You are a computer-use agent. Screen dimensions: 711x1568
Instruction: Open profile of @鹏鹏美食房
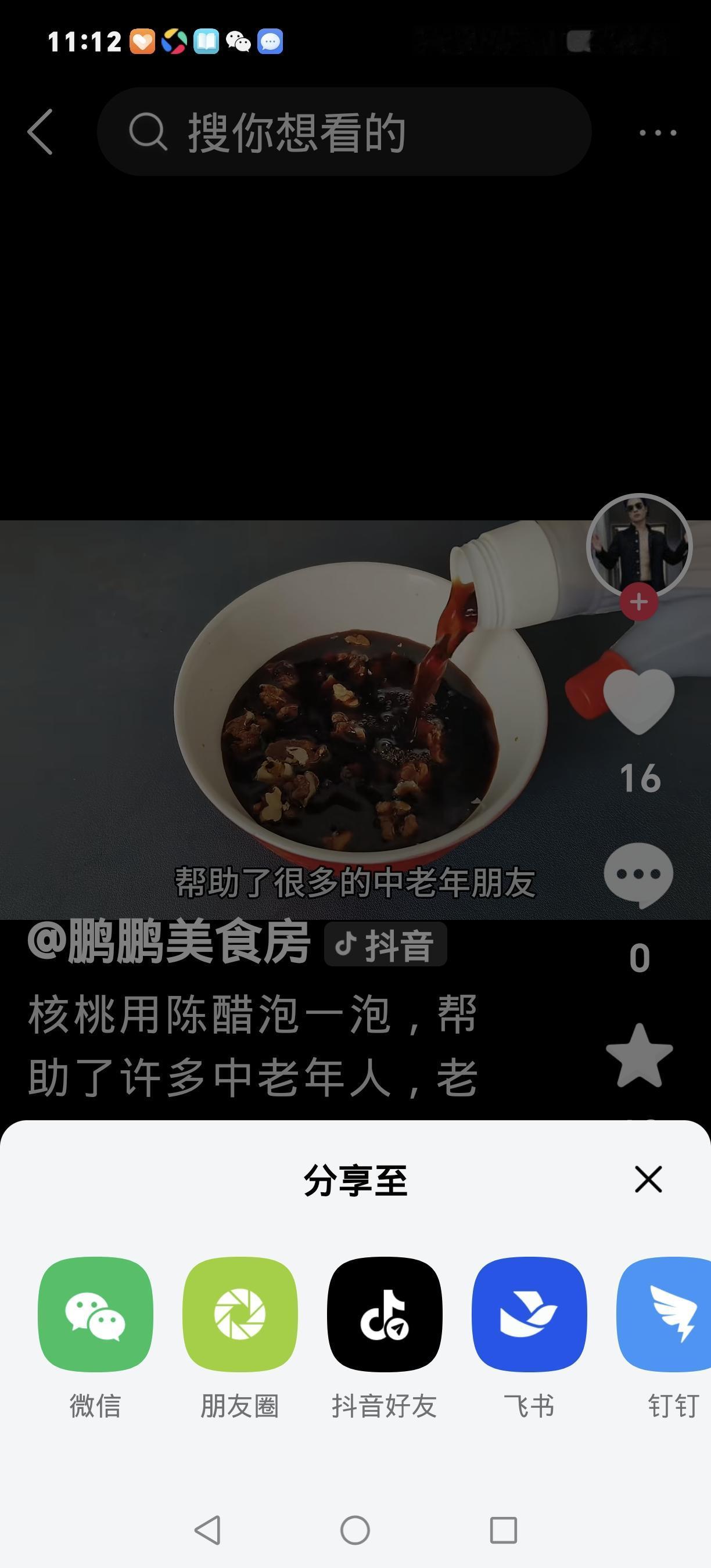tap(169, 943)
